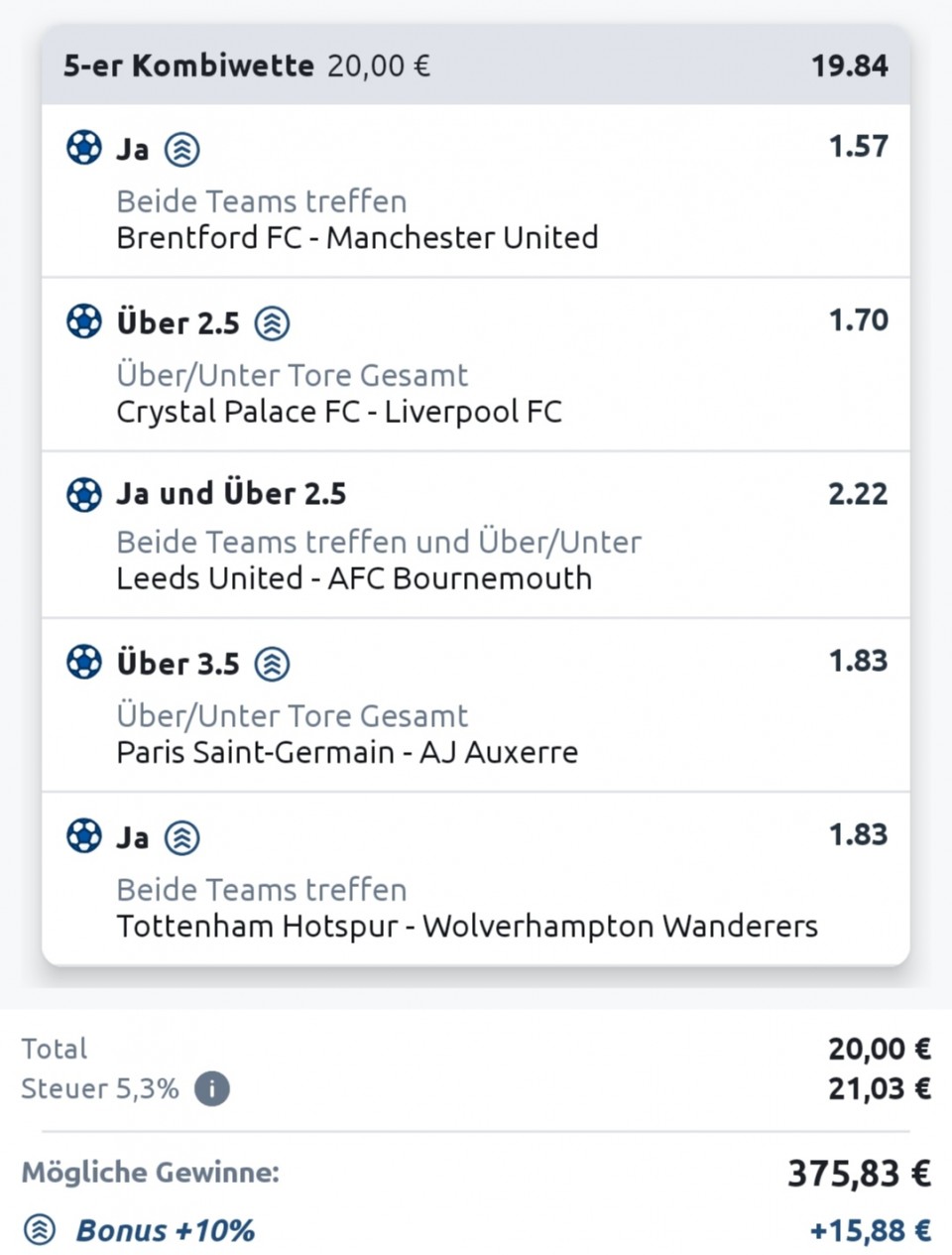Open the Leeds United - AFC Bournemouth bet

(x=475, y=536)
